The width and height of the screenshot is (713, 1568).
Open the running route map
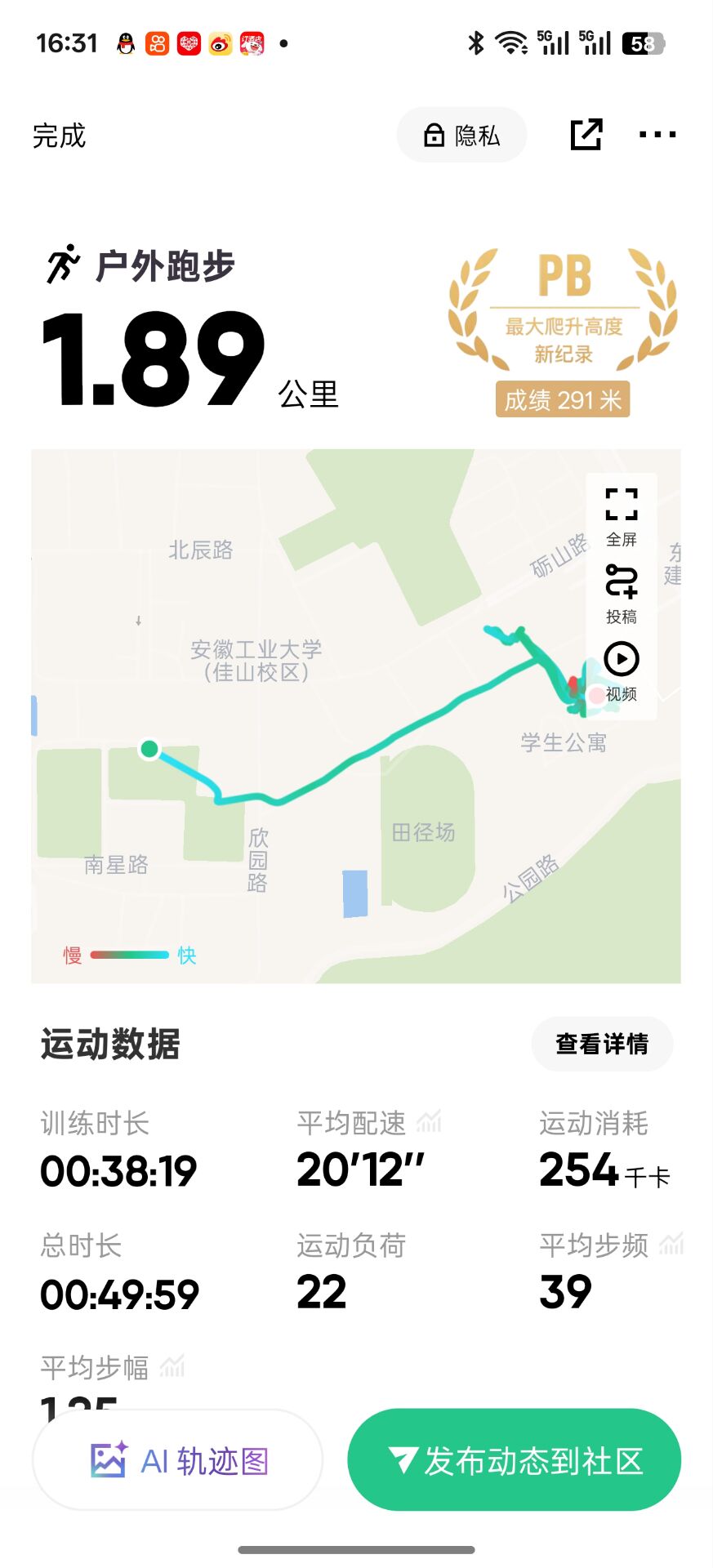pyautogui.click(x=356, y=716)
